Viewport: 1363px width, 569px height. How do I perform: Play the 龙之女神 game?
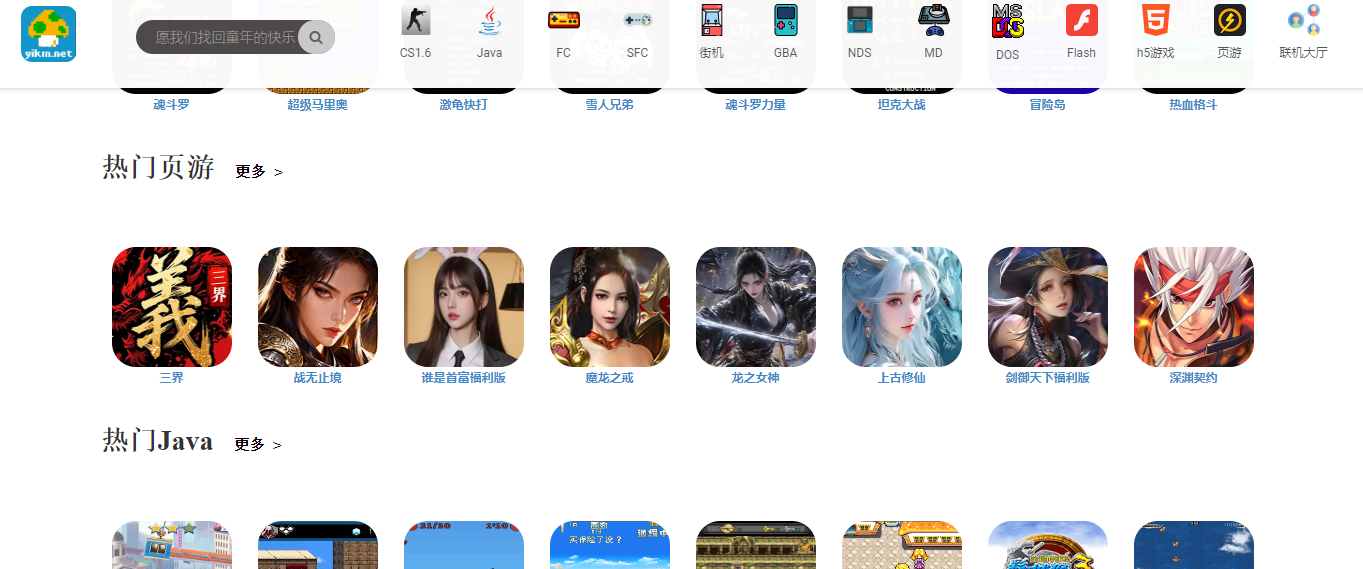tap(756, 307)
